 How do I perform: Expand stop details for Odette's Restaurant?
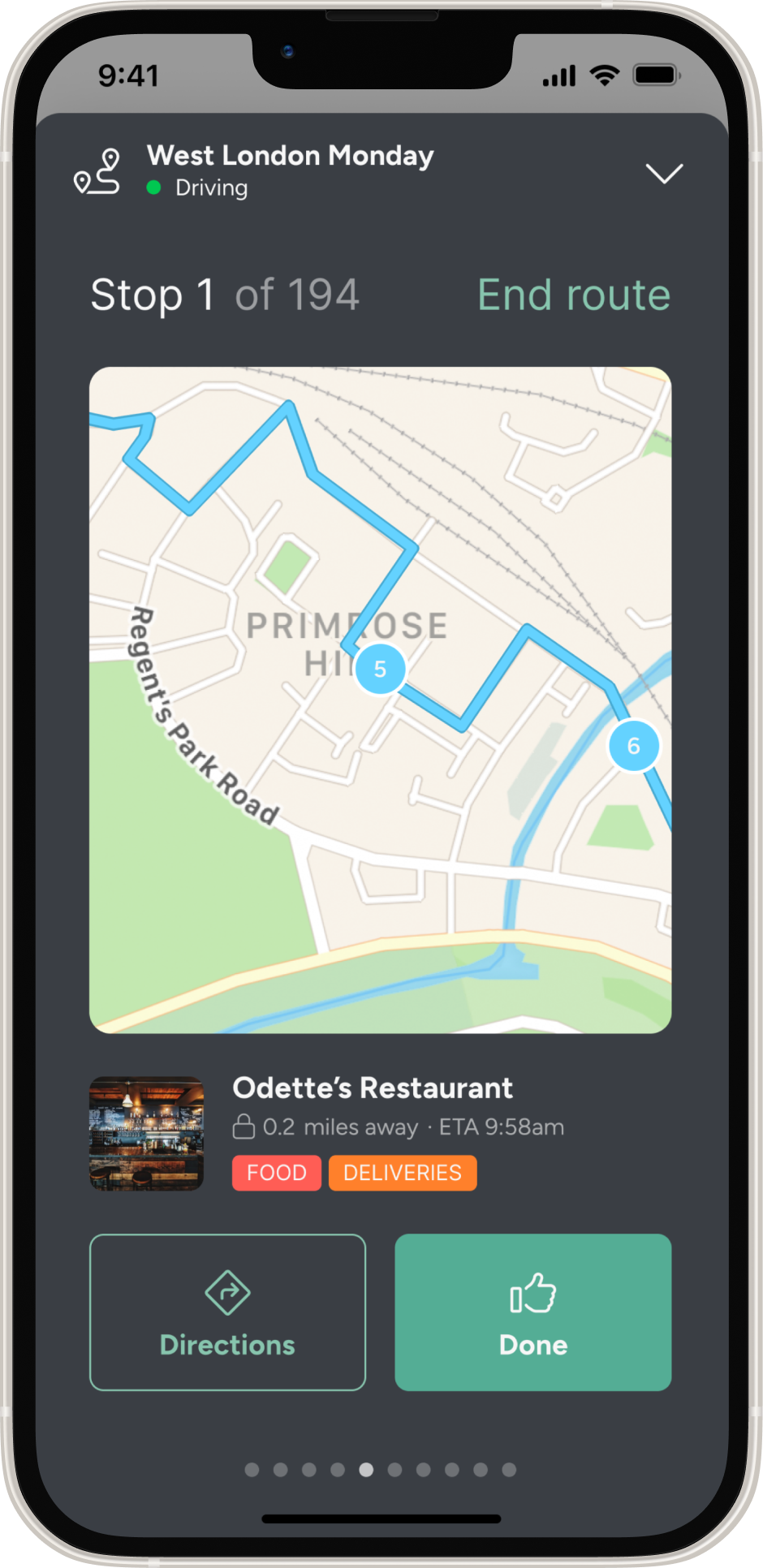(372, 1088)
